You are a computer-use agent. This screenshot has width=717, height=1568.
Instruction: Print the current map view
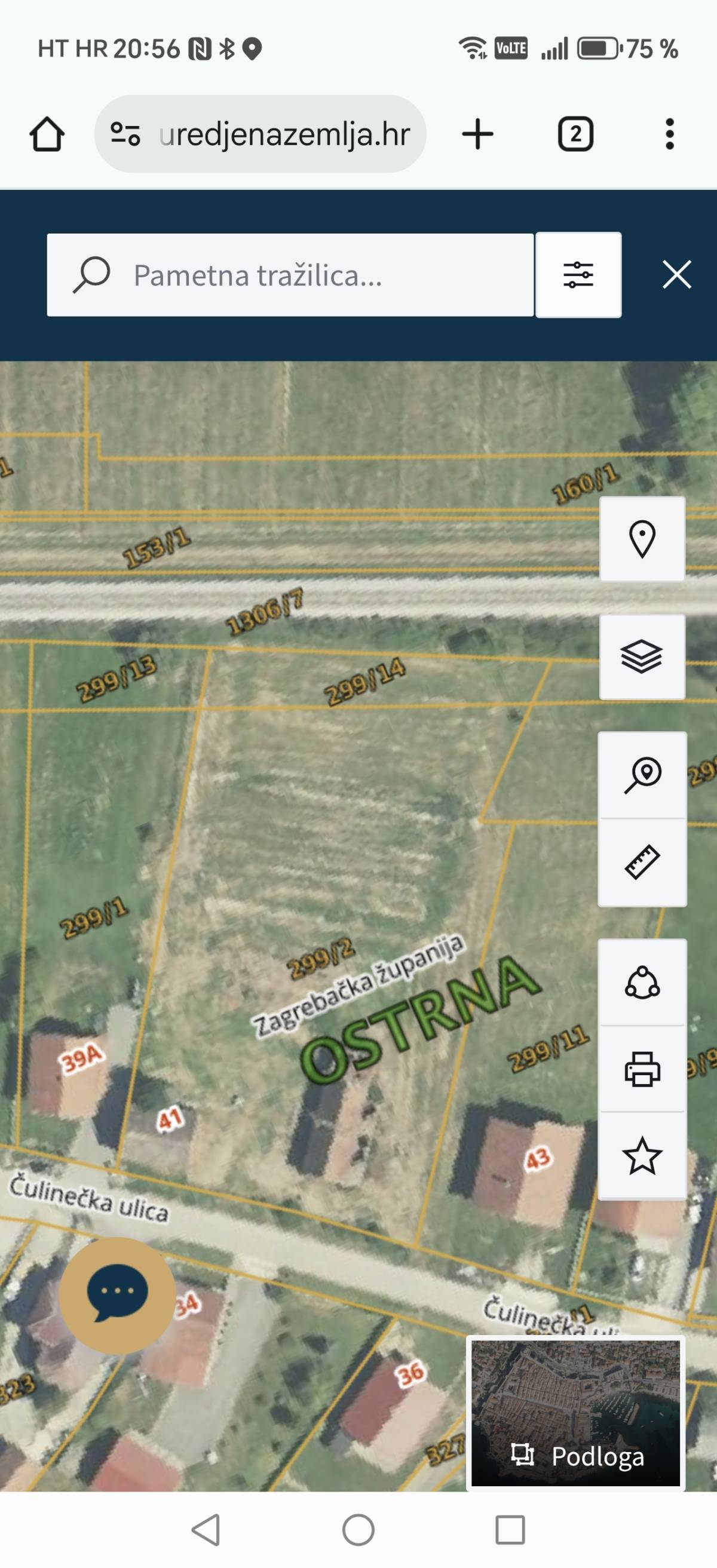tap(642, 1069)
